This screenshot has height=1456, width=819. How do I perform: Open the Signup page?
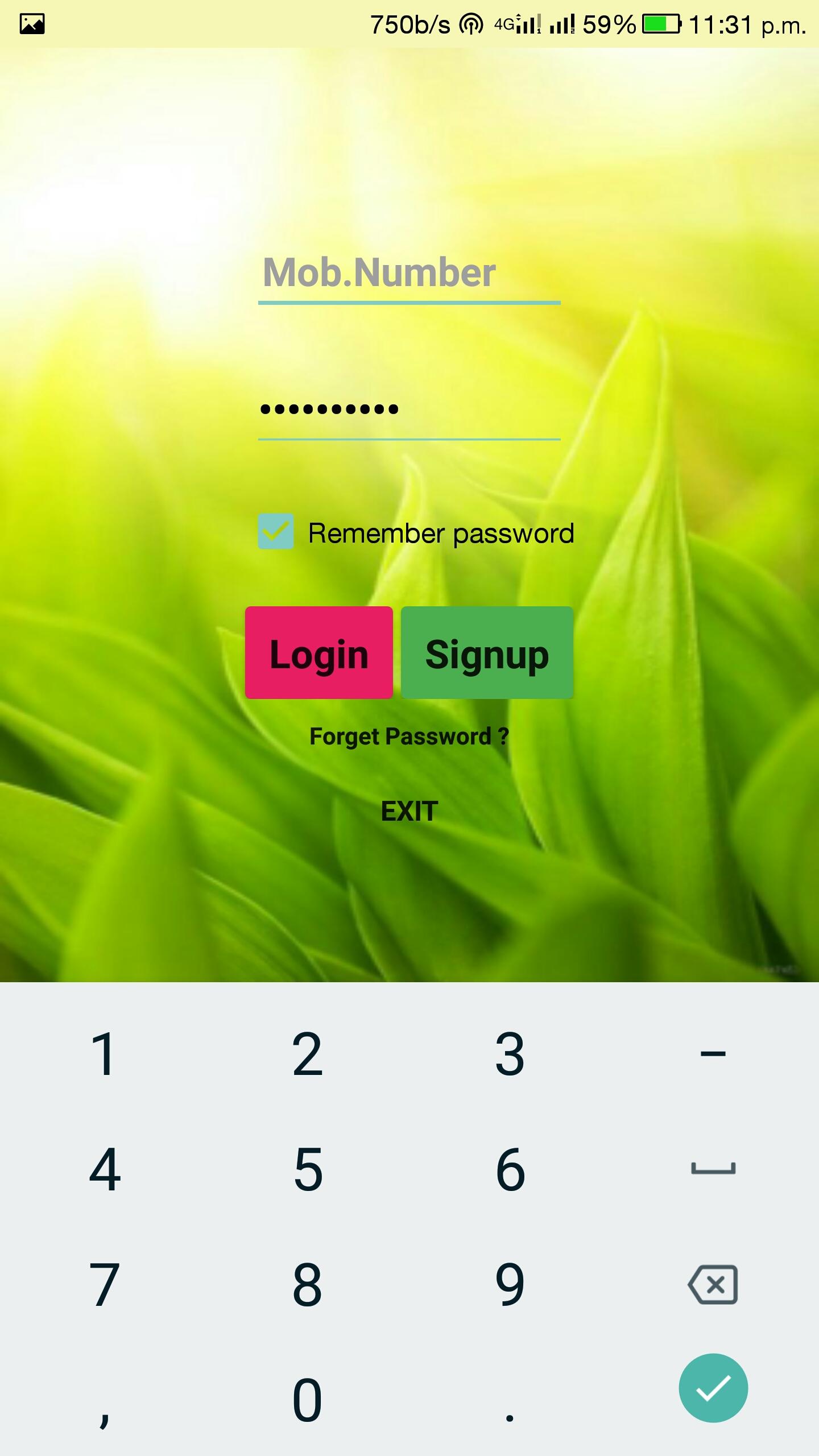point(487,653)
